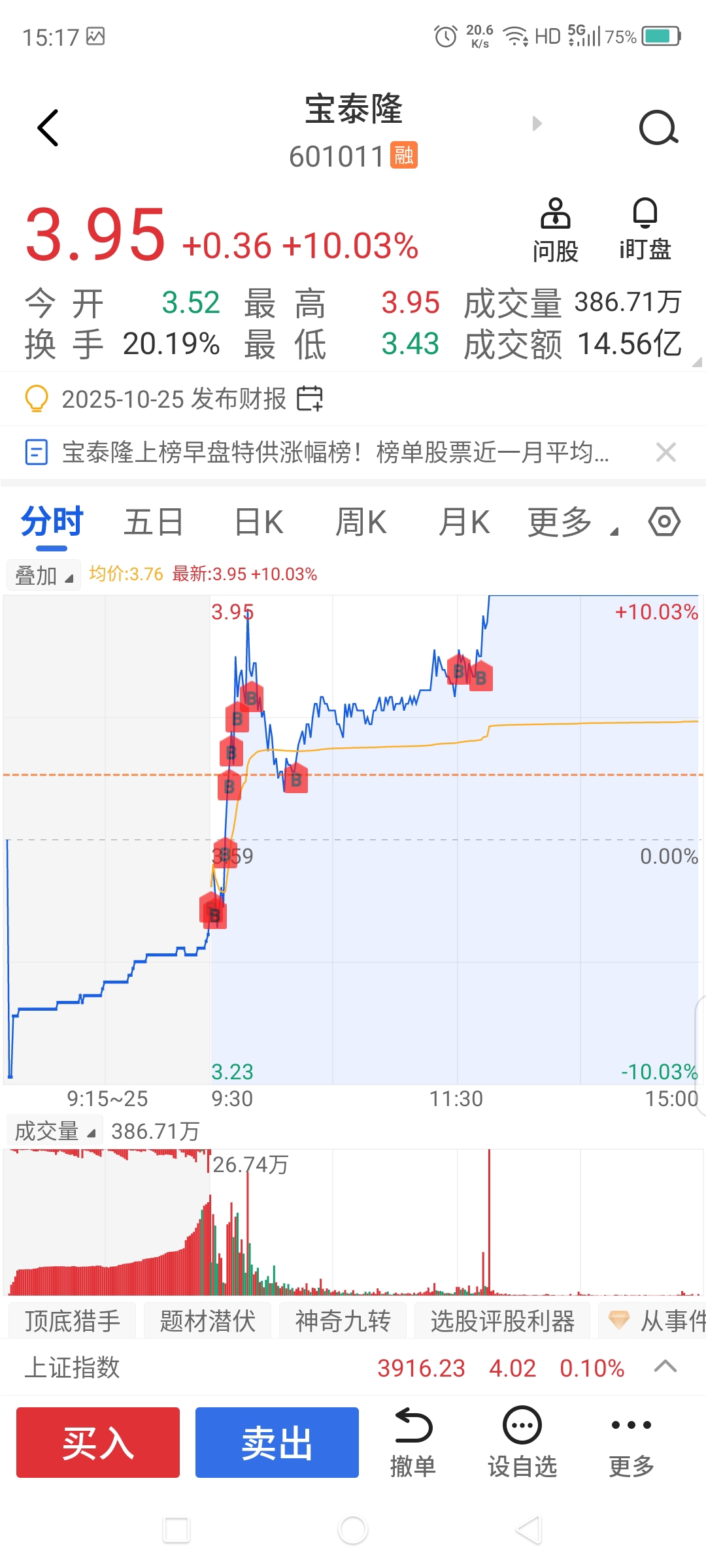This screenshot has width=706, height=1568.
Task: Open the 宝泰隆上榜早盘特供涨幅榜 news item
Action: pyautogui.click(x=335, y=452)
